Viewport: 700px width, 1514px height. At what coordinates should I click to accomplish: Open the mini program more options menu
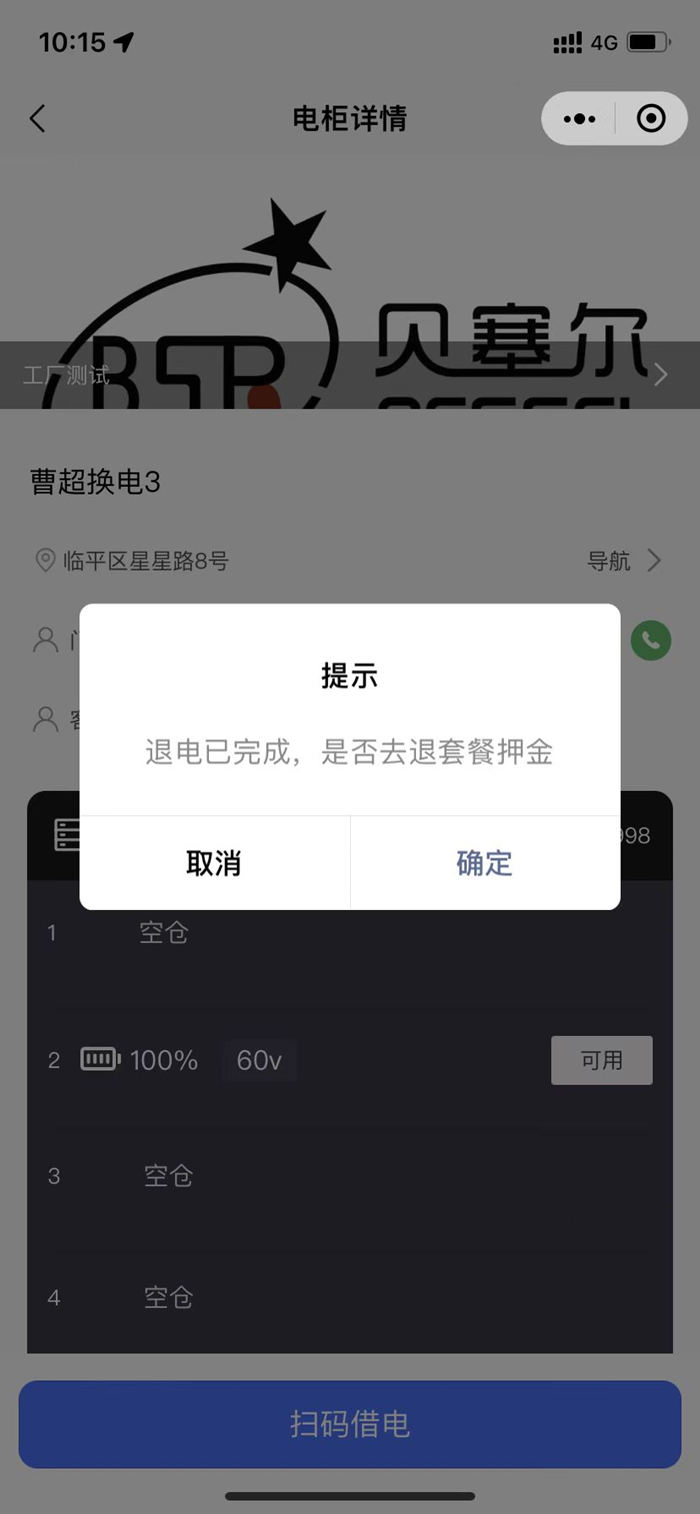[580, 119]
